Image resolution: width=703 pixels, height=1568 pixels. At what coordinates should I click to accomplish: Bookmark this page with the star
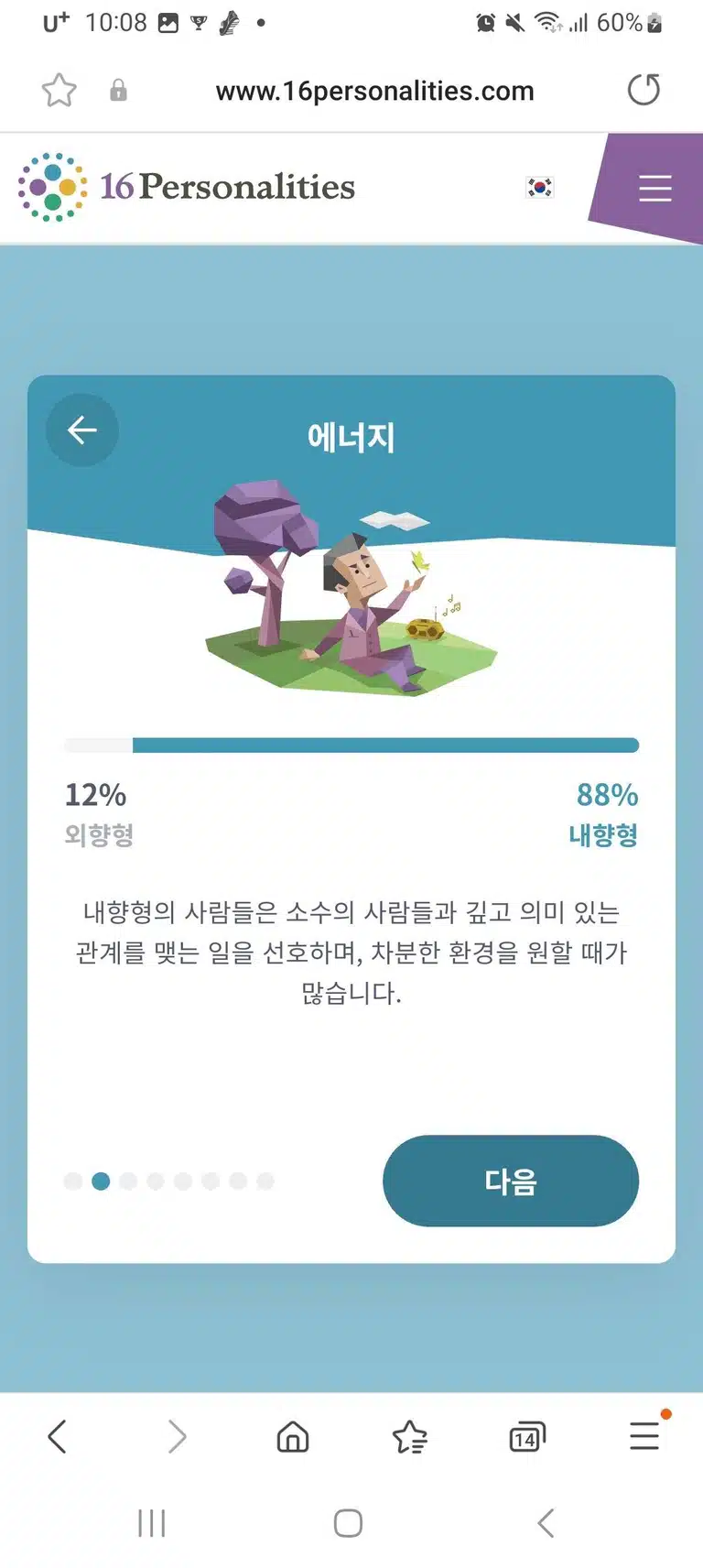59,90
